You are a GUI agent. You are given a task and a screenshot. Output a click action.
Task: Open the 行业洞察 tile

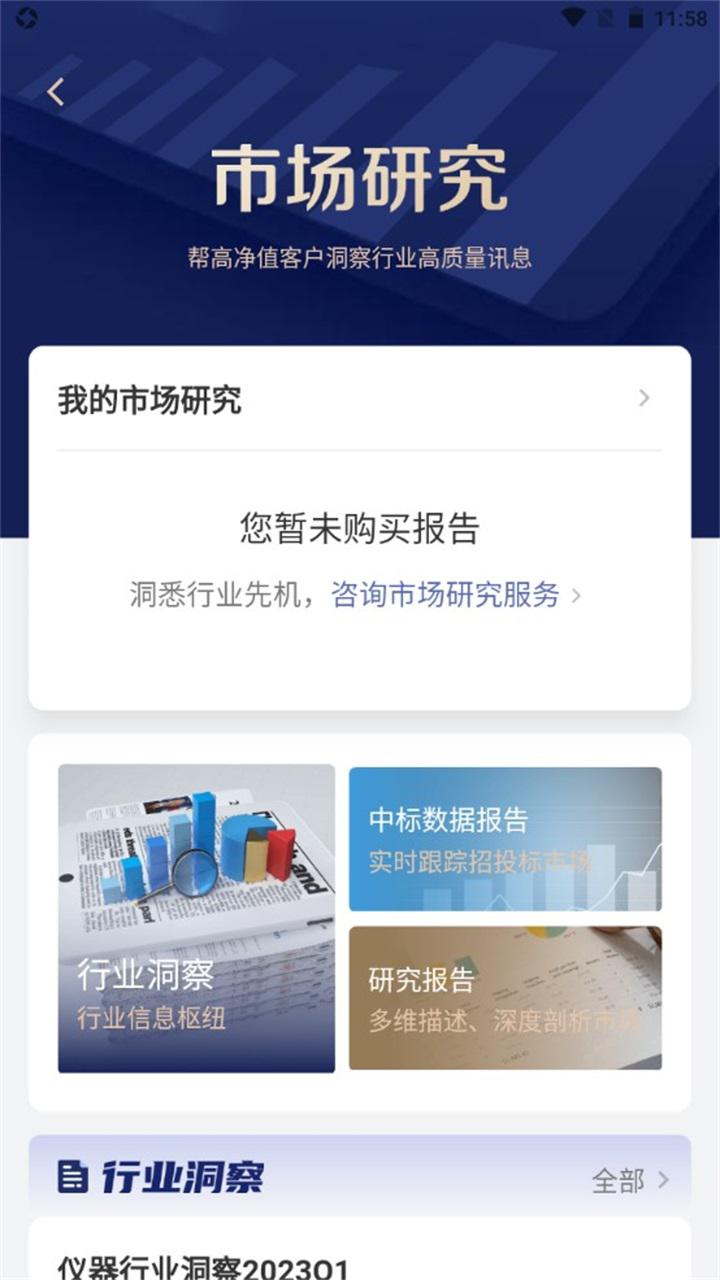pyautogui.click(x=196, y=919)
